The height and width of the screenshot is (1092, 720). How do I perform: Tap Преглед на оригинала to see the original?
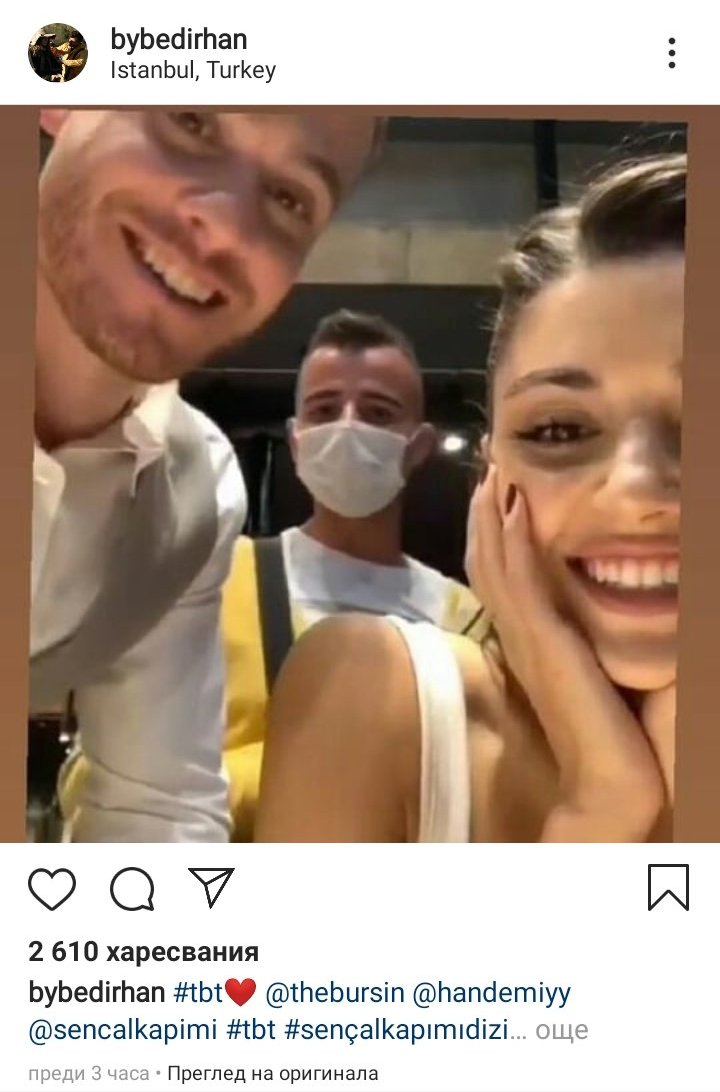tap(273, 1074)
